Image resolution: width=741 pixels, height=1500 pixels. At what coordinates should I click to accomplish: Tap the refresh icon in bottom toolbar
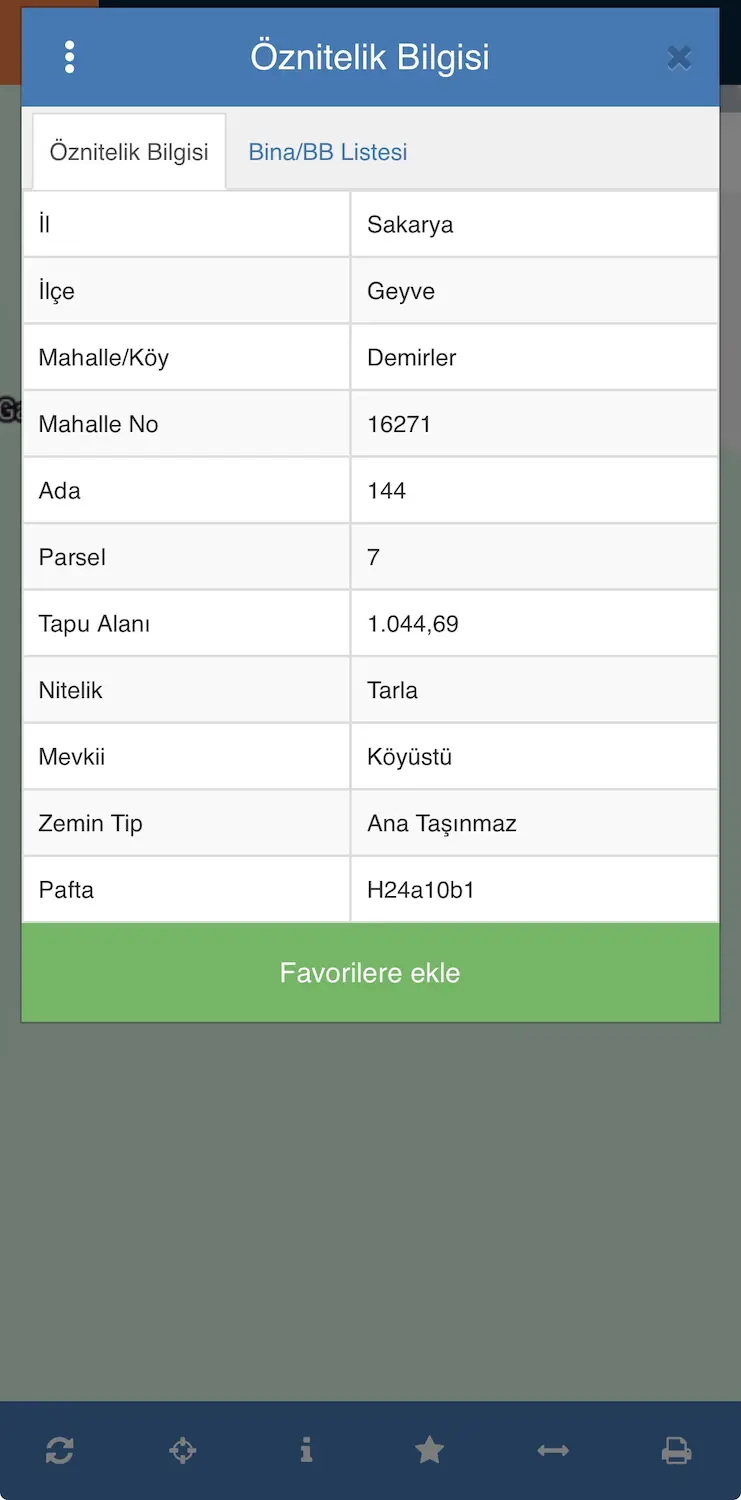coord(60,1450)
